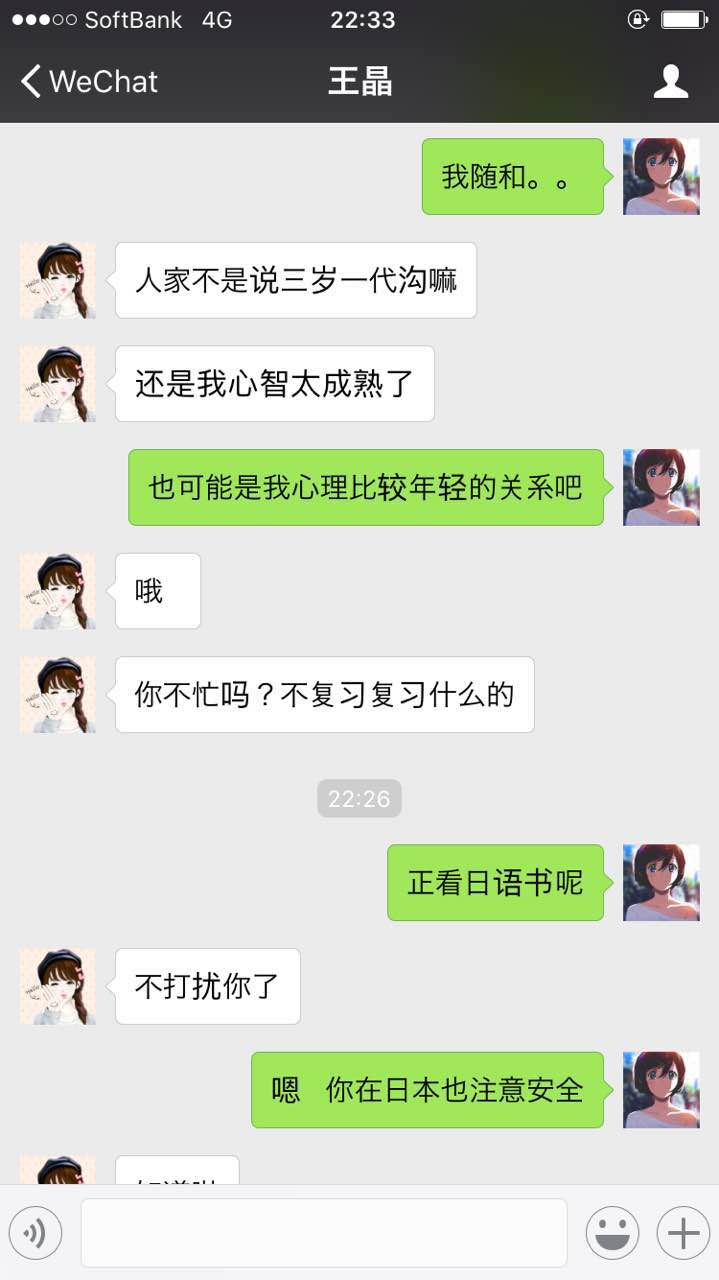The image size is (719, 1280).
Task: Open avatar beside 不打扰你了
Action: coord(58,986)
